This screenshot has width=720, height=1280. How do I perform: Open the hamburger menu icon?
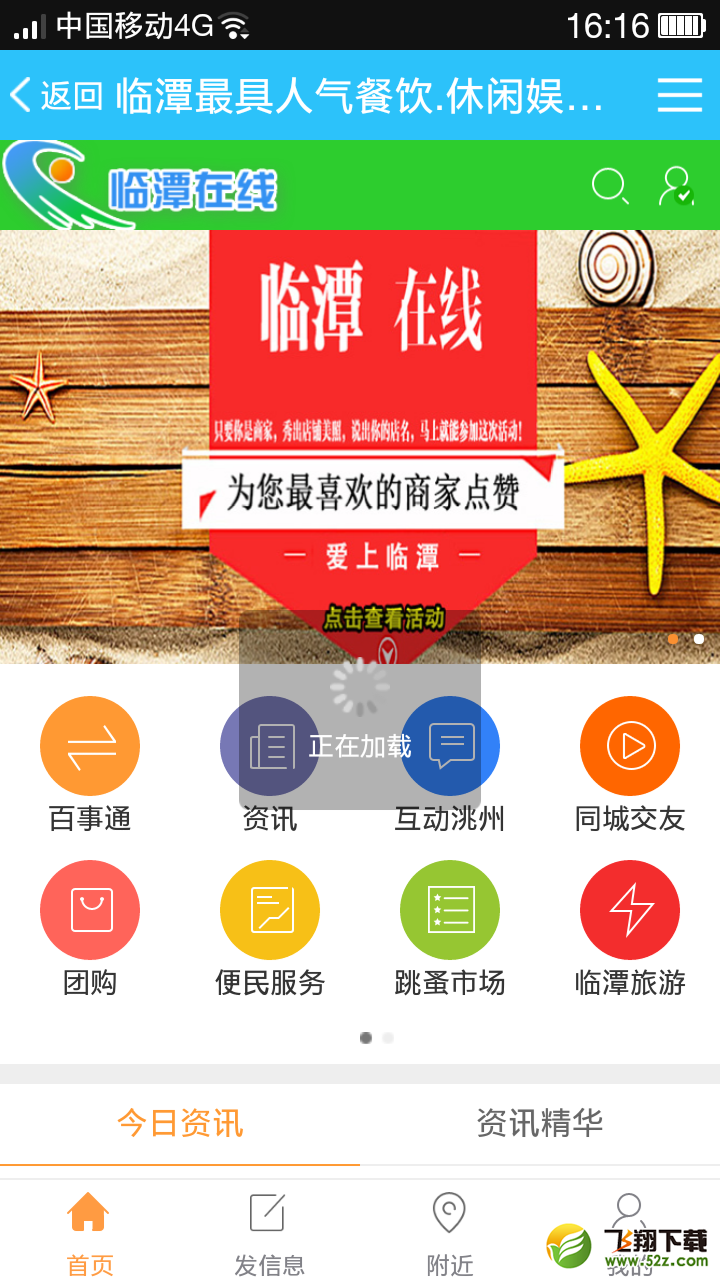click(680, 95)
